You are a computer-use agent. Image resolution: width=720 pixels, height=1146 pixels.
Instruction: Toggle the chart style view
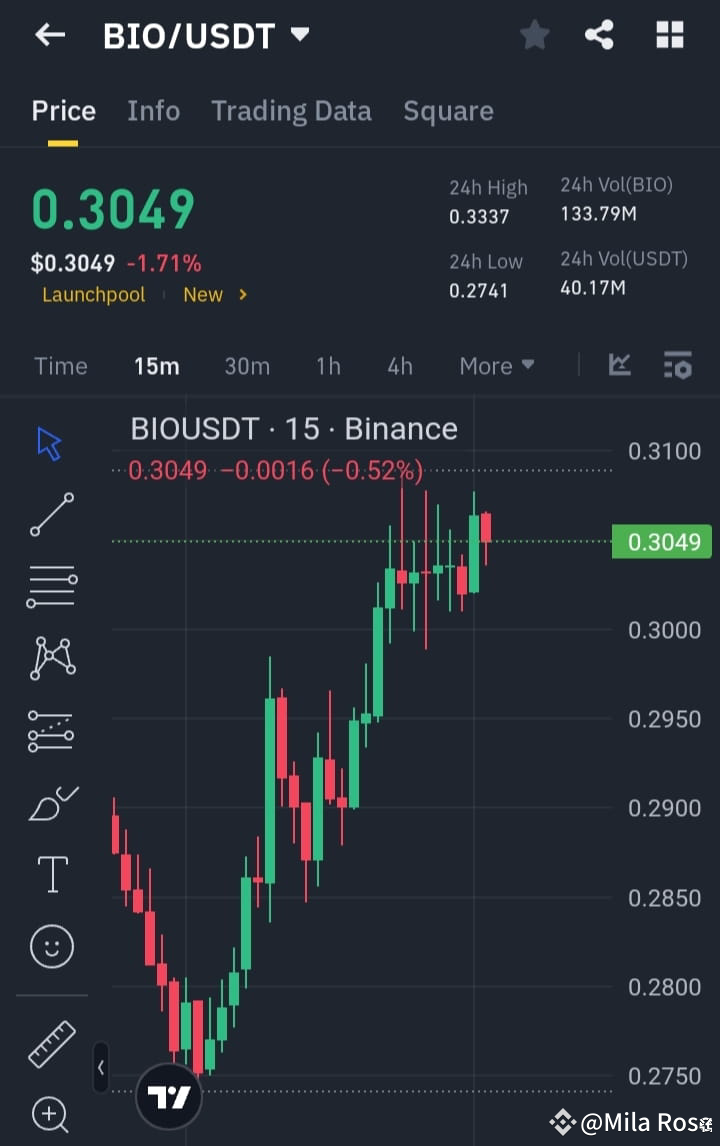[x=619, y=366]
